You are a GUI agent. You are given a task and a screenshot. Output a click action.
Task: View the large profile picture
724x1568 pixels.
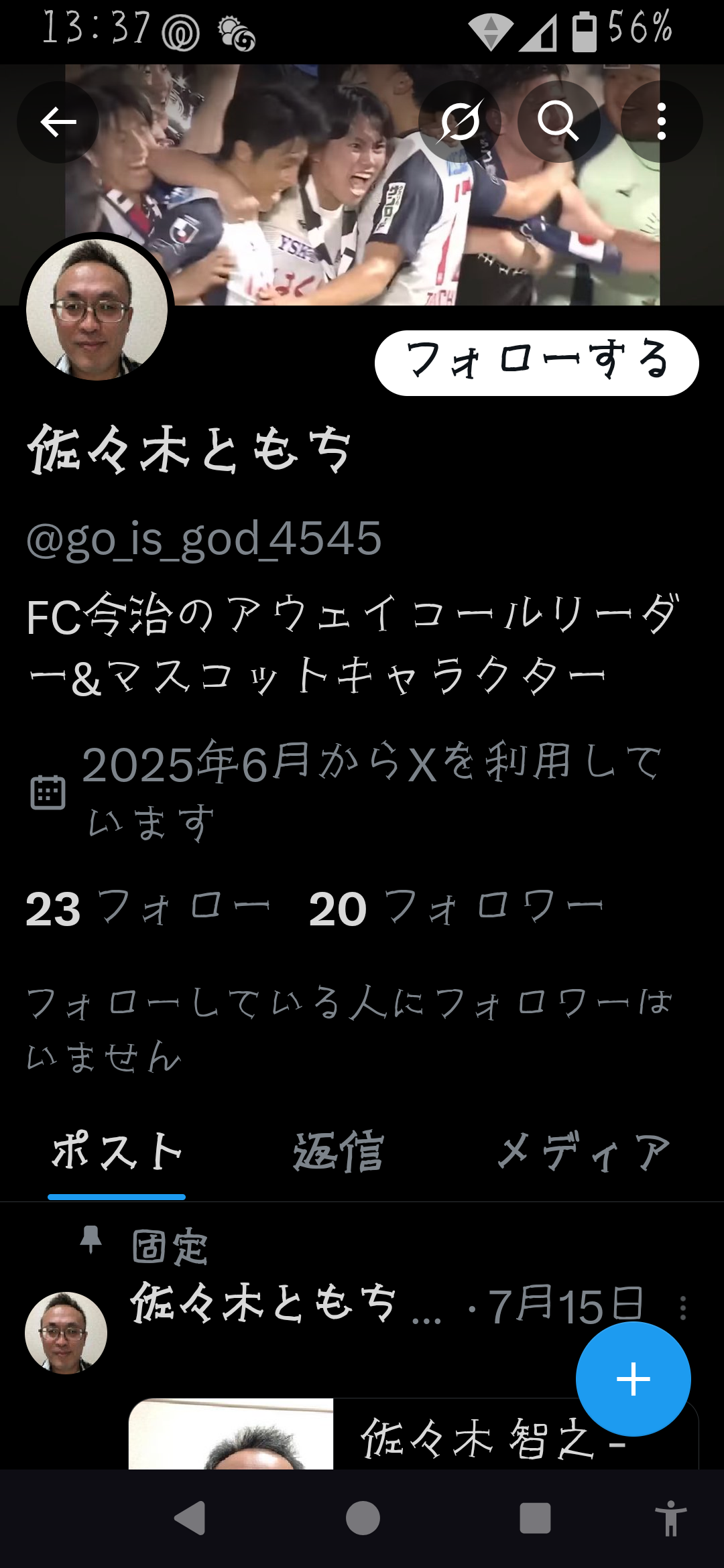(x=97, y=310)
